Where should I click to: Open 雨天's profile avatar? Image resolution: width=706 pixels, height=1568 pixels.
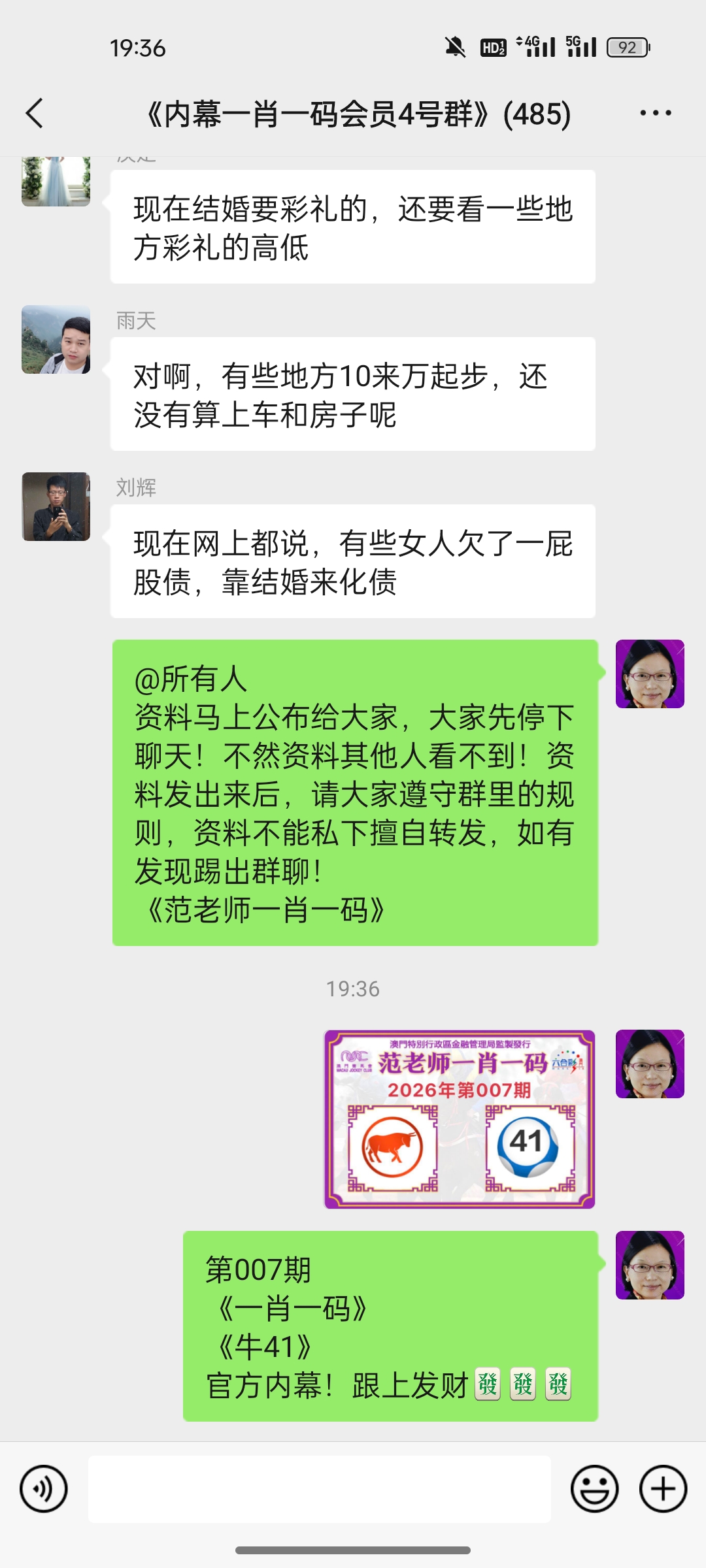click(56, 340)
